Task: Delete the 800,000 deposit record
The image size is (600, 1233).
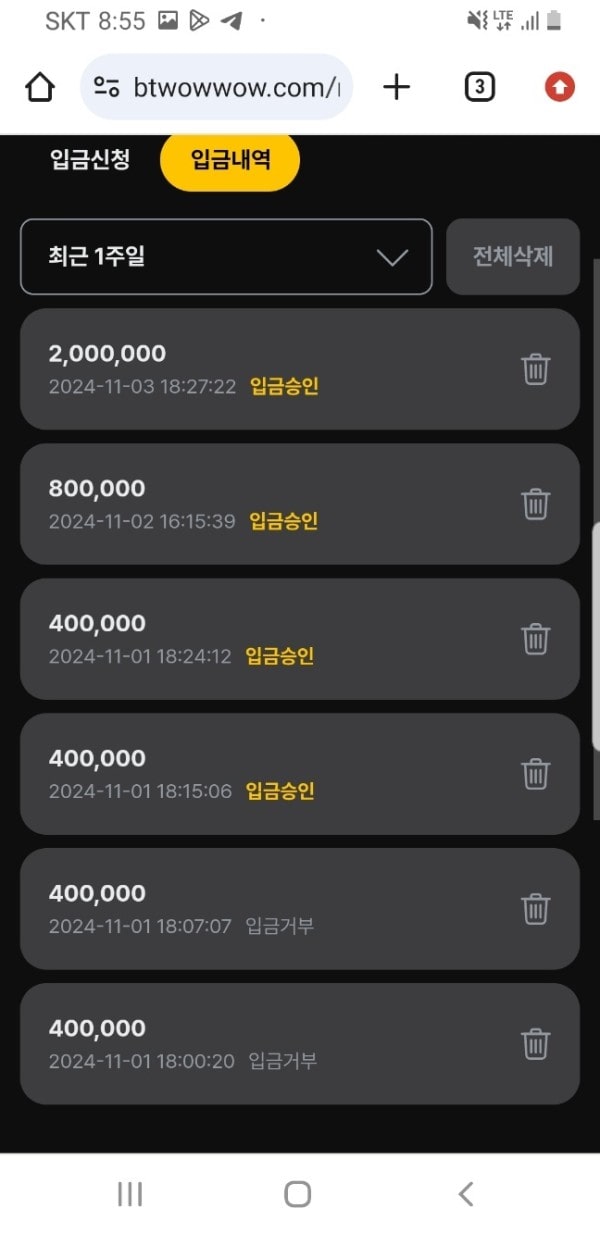Action: (x=536, y=504)
